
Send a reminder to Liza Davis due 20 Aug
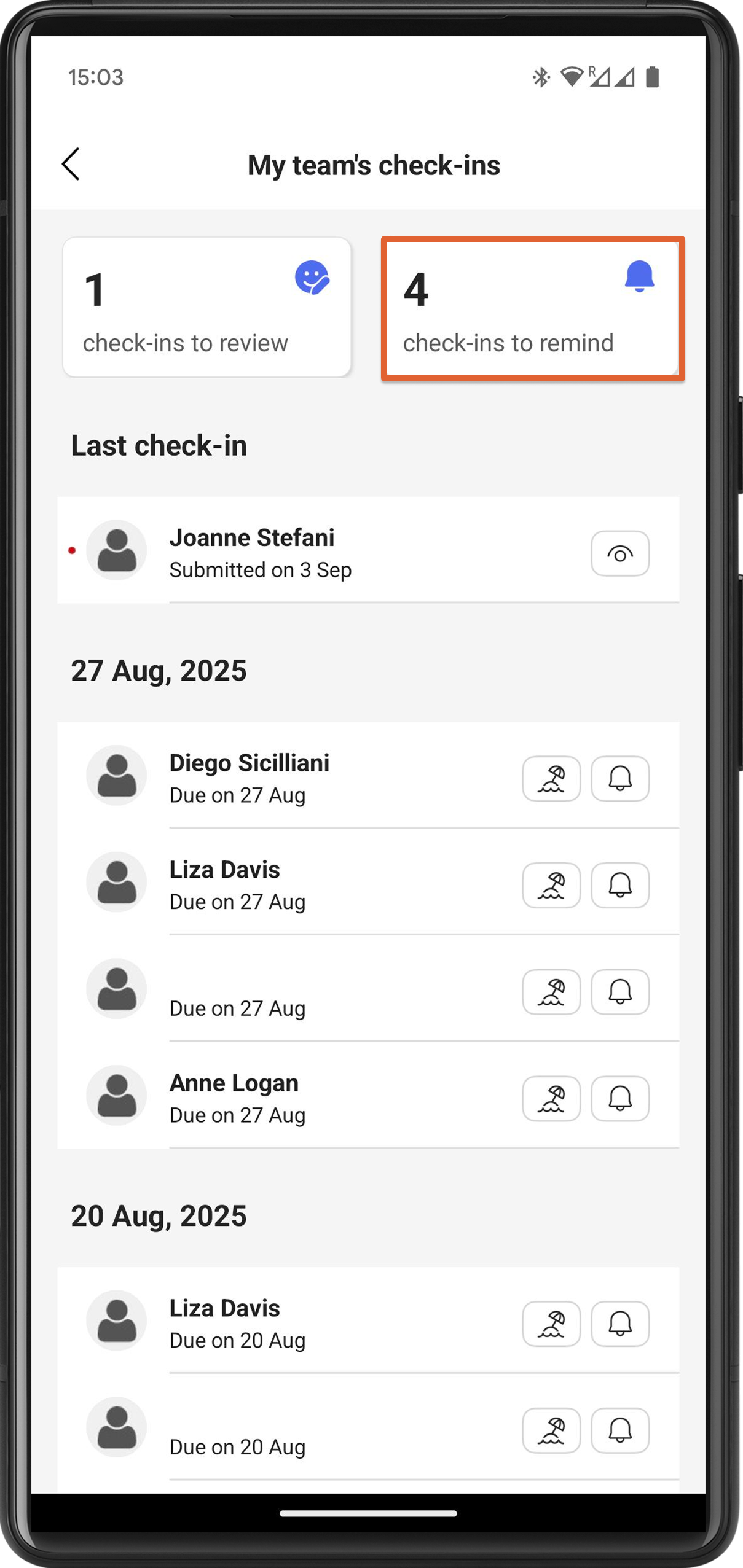click(x=619, y=1324)
